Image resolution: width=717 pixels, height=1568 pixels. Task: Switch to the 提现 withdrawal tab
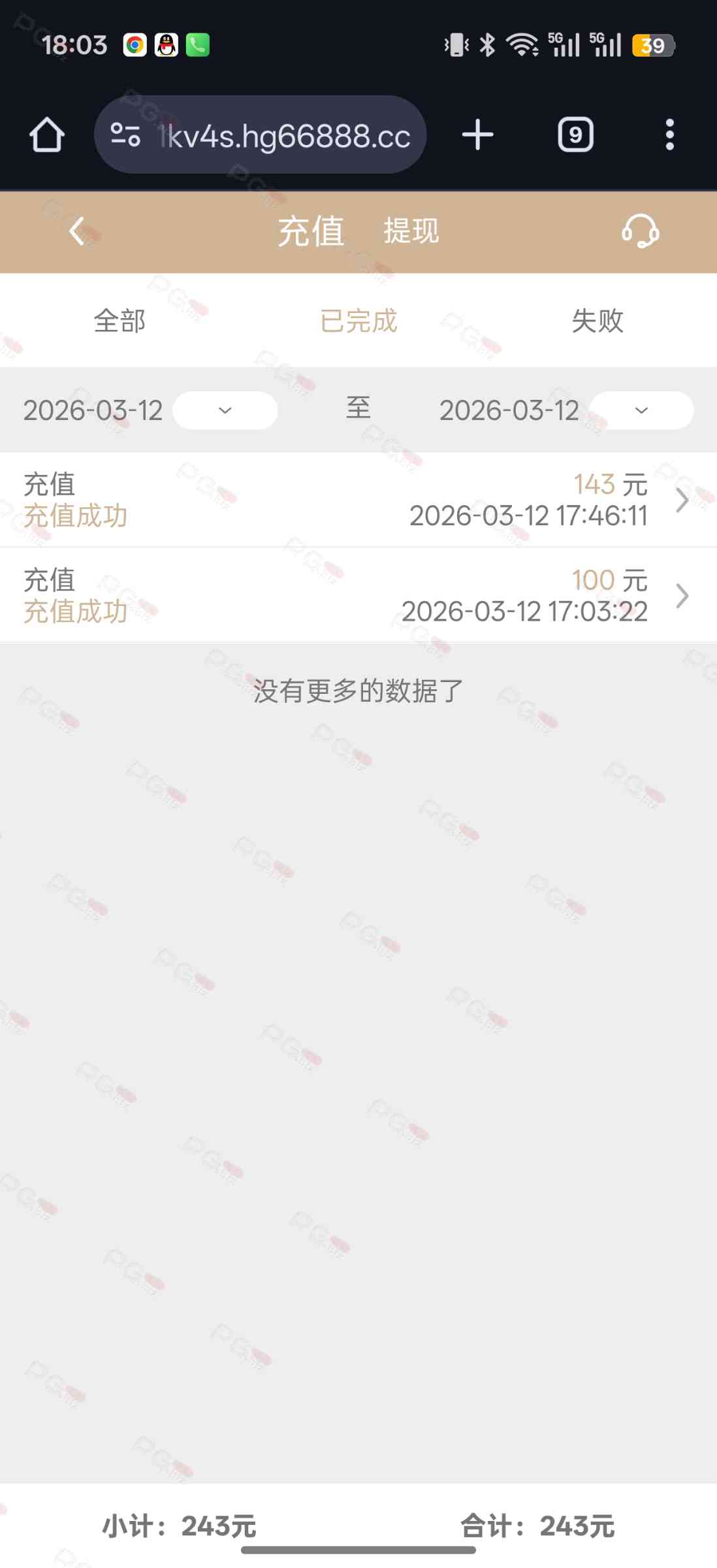pyautogui.click(x=411, y=231)
